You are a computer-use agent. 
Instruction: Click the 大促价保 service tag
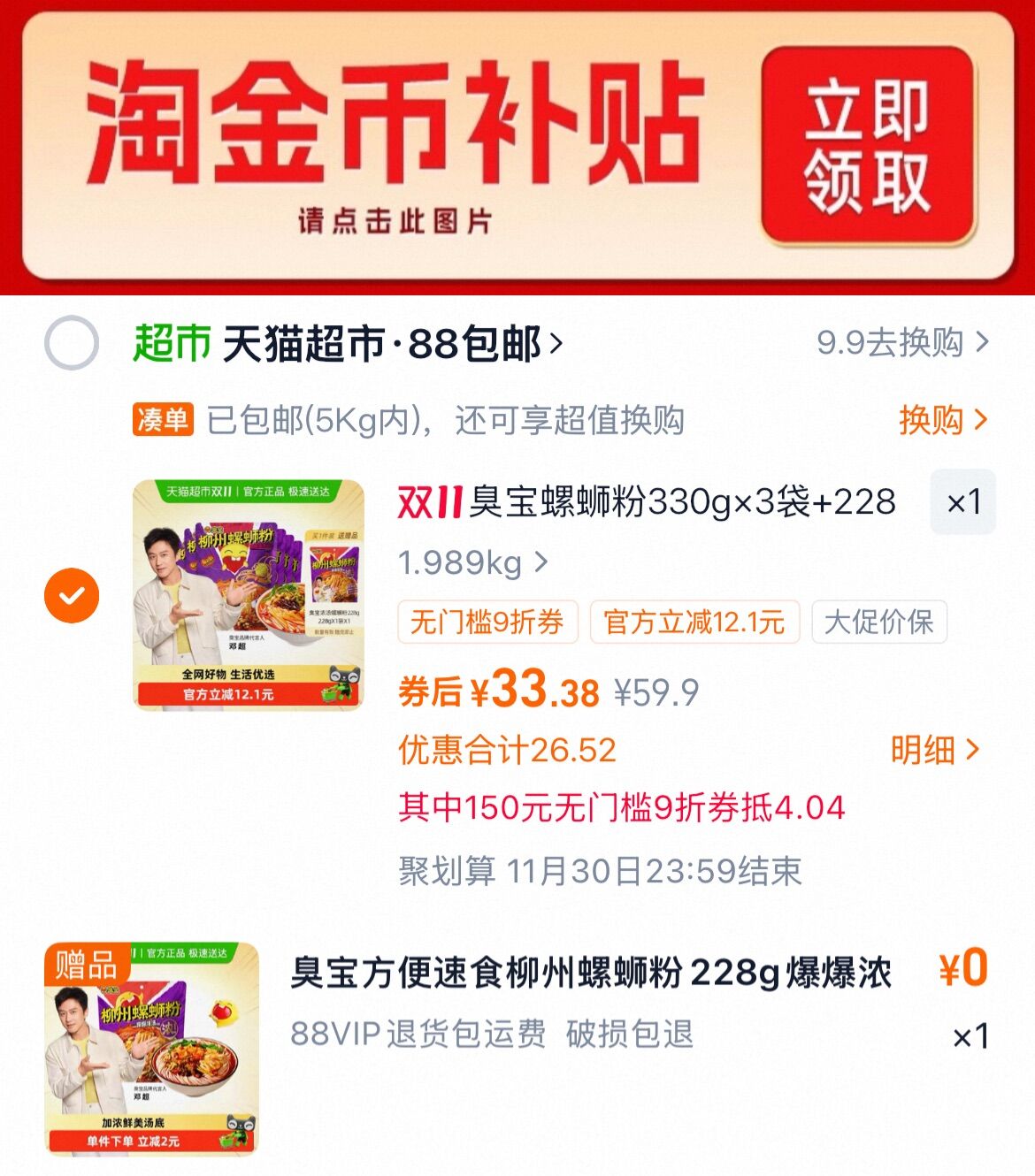click(x=878, y=622)
